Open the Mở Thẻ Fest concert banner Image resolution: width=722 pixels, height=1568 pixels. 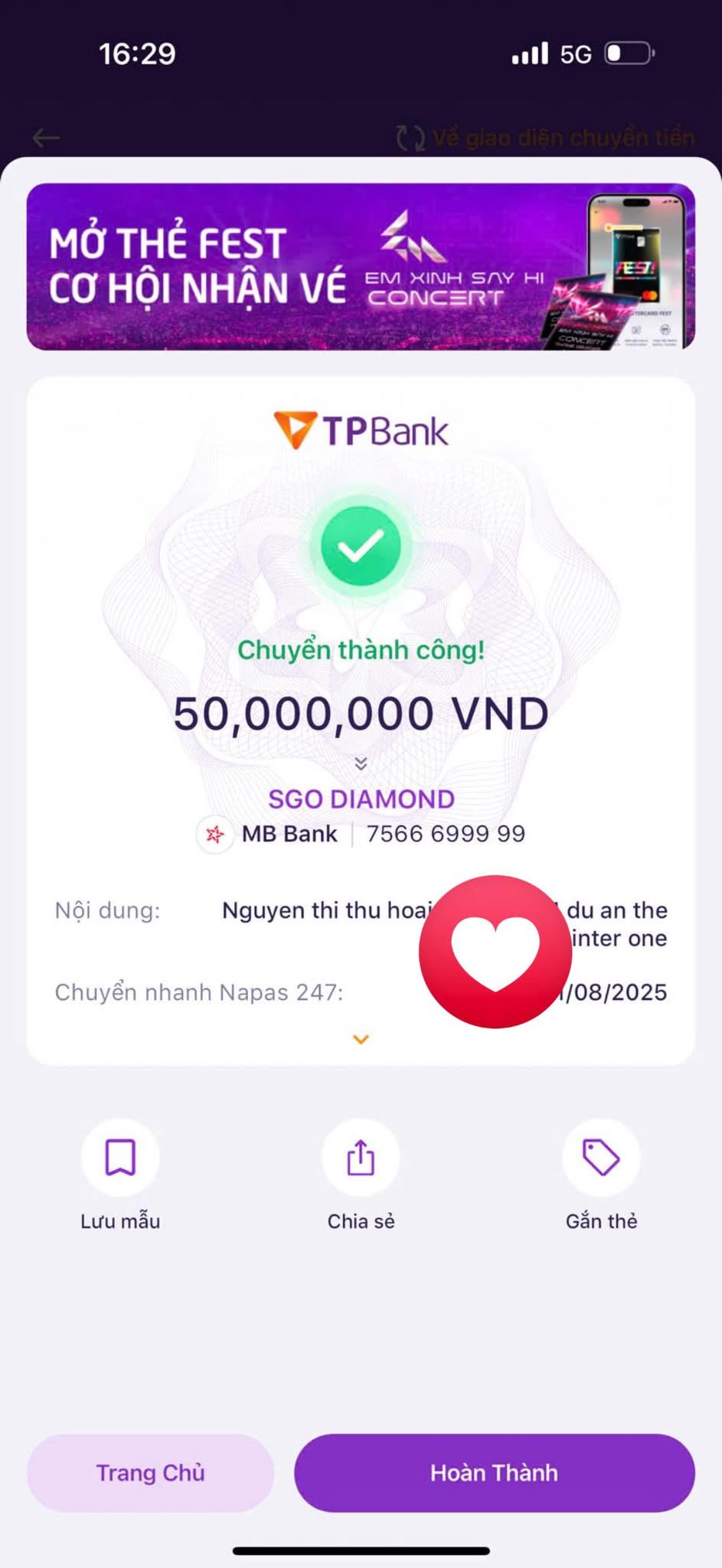coord(361,266)
